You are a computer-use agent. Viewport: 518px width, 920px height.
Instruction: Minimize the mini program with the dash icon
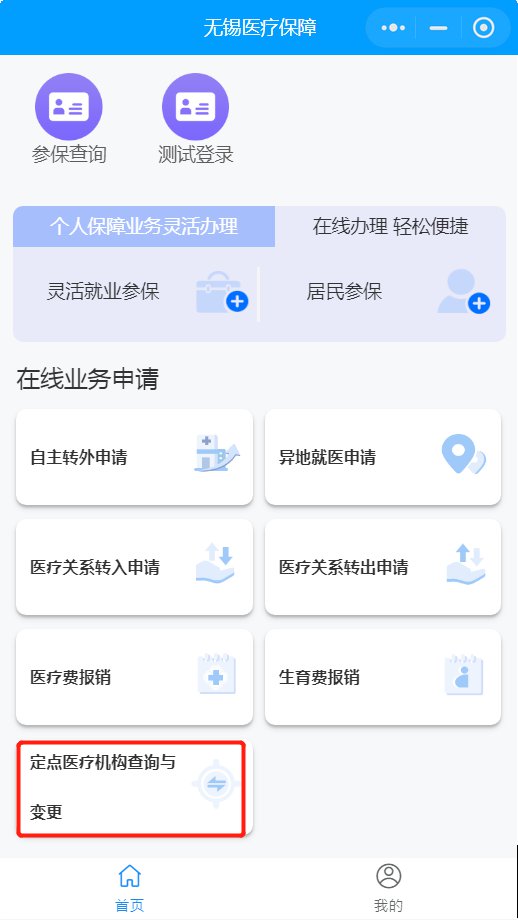pos(438,28)
